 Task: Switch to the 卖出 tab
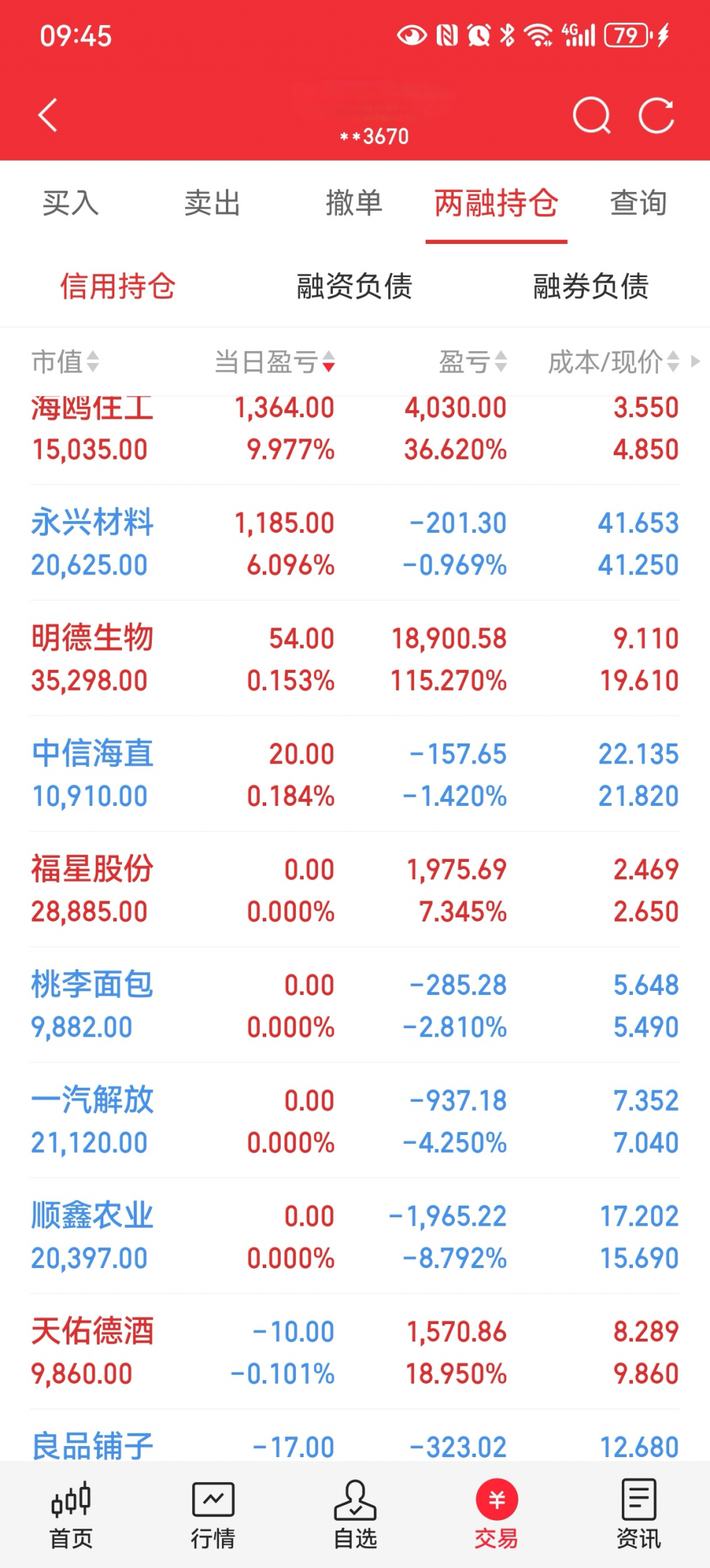(x=212, y=204)
